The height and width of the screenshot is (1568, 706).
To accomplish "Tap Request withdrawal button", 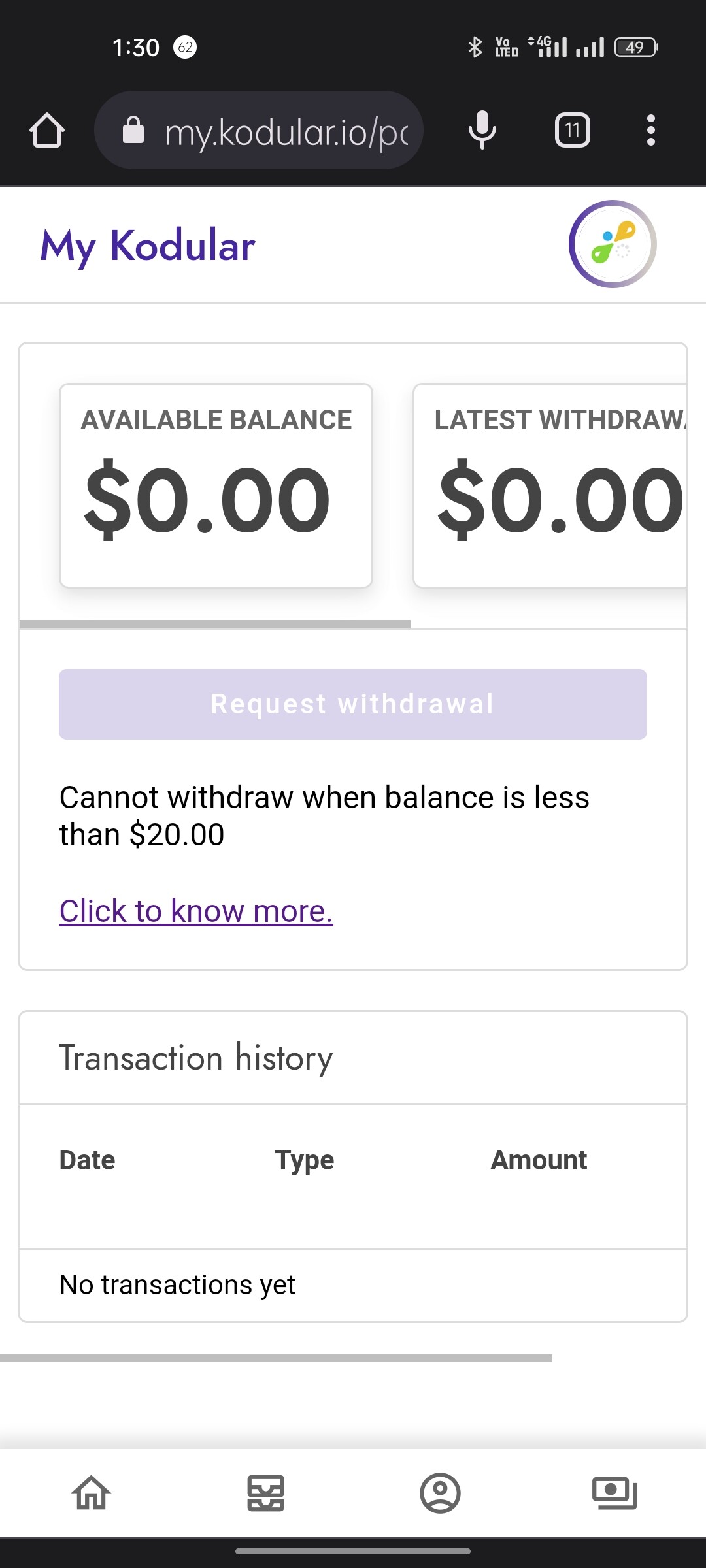I will (353, 704).
